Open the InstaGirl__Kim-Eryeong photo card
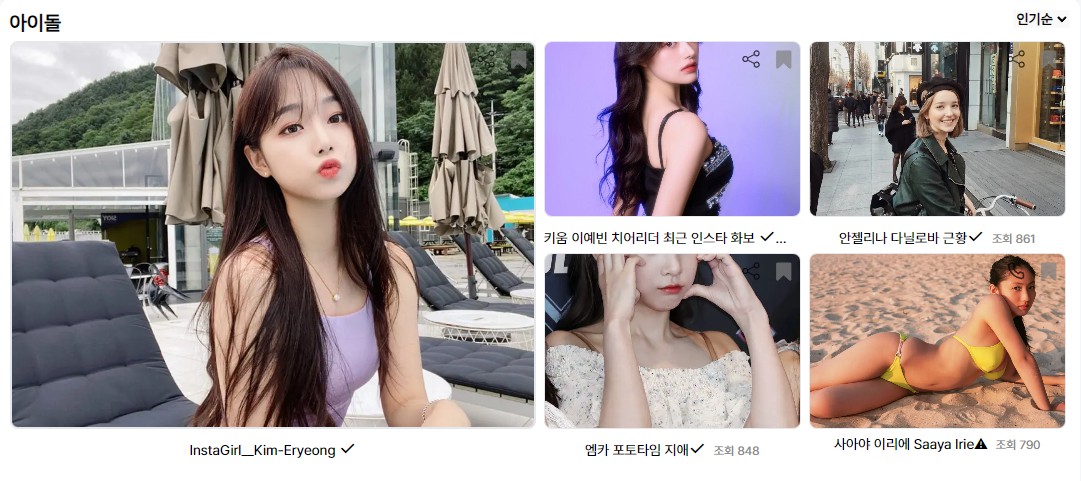The width and height of the screenshot is (1081, 481). click(272, 235)
